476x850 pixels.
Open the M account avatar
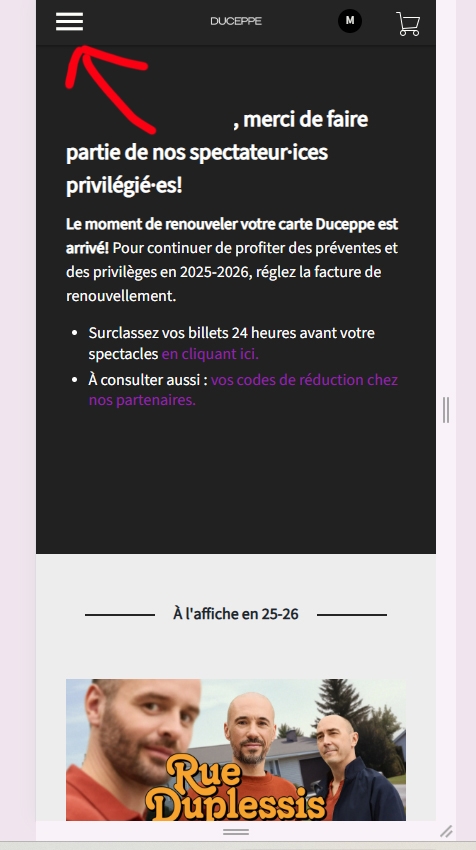coord(350,21)
